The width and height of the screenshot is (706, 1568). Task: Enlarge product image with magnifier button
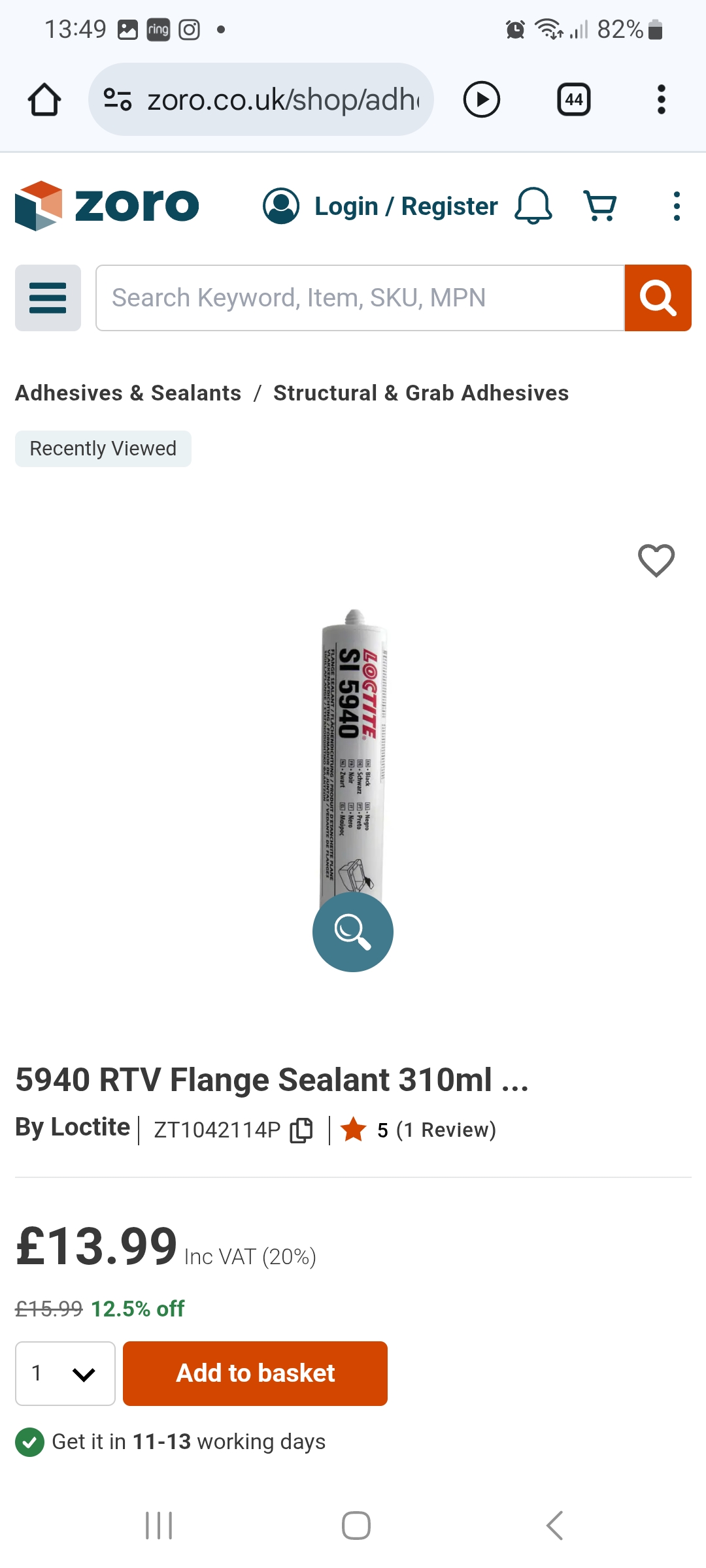click(x=353, y=932)
